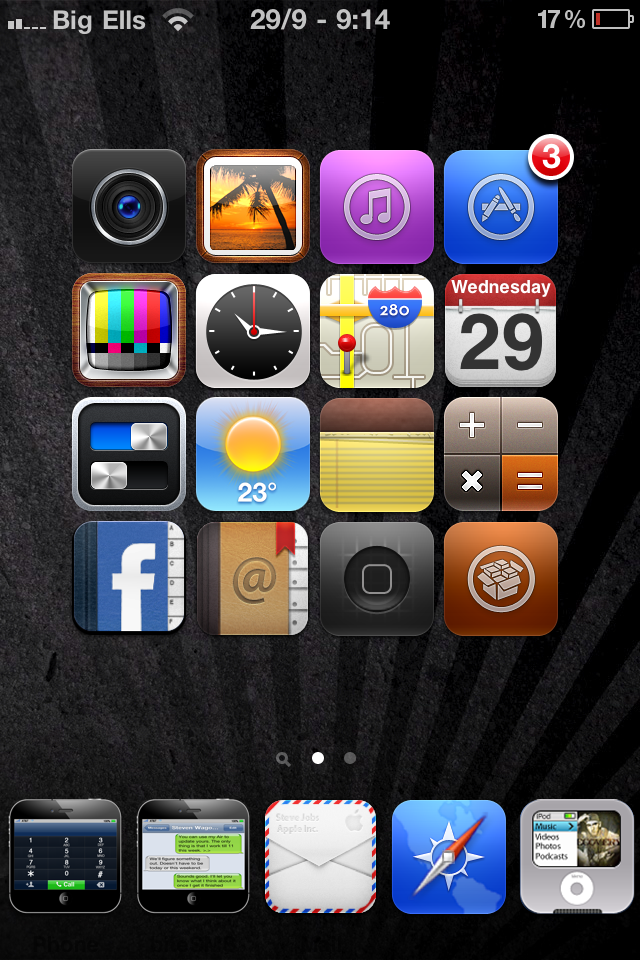Open the Mail envelope app in dock
Viewport: 640px width, 960px height.
(x=320, y=856)
